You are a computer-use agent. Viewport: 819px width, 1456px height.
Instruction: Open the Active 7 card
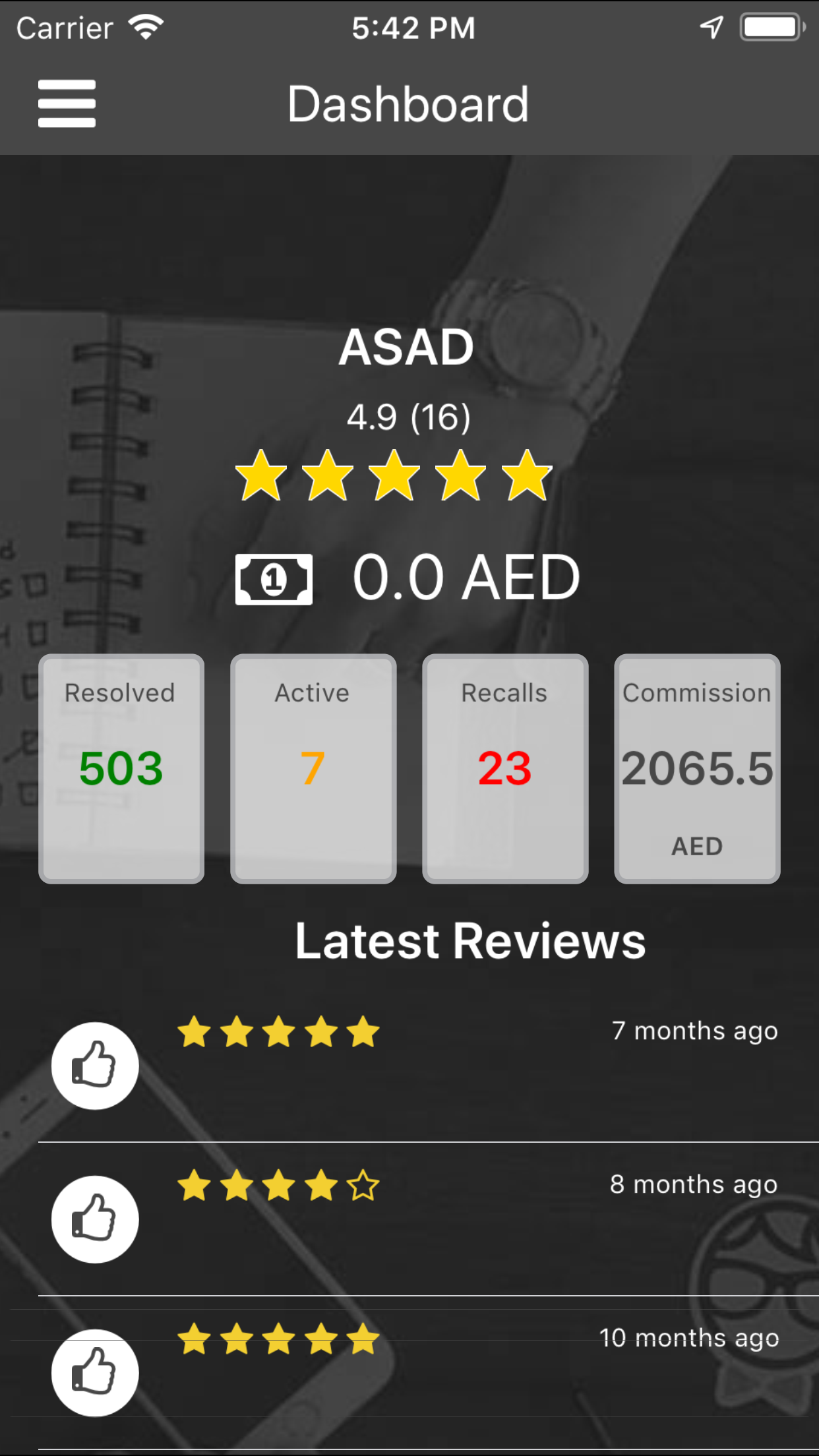(x=313, y=769)
